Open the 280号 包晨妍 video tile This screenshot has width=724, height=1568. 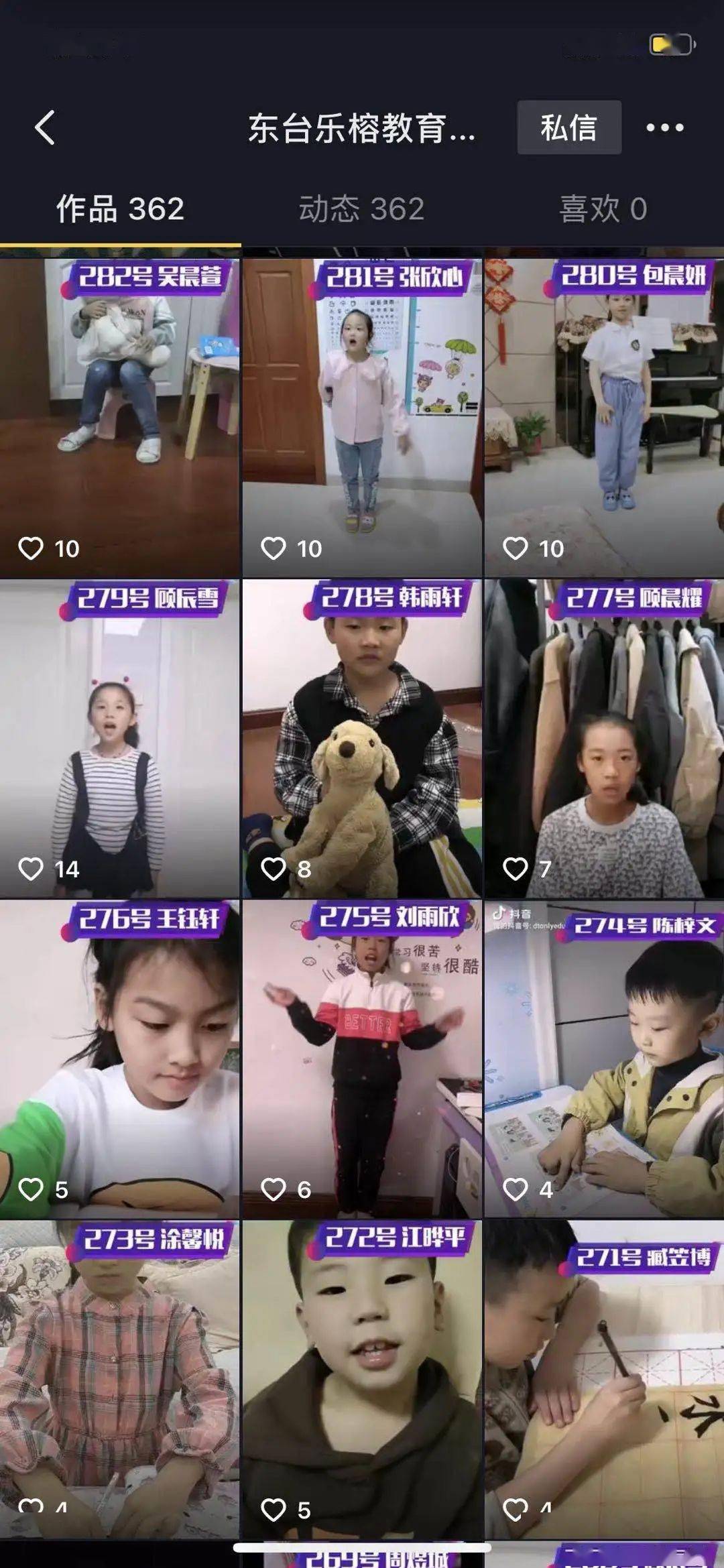tap(604, 417)
